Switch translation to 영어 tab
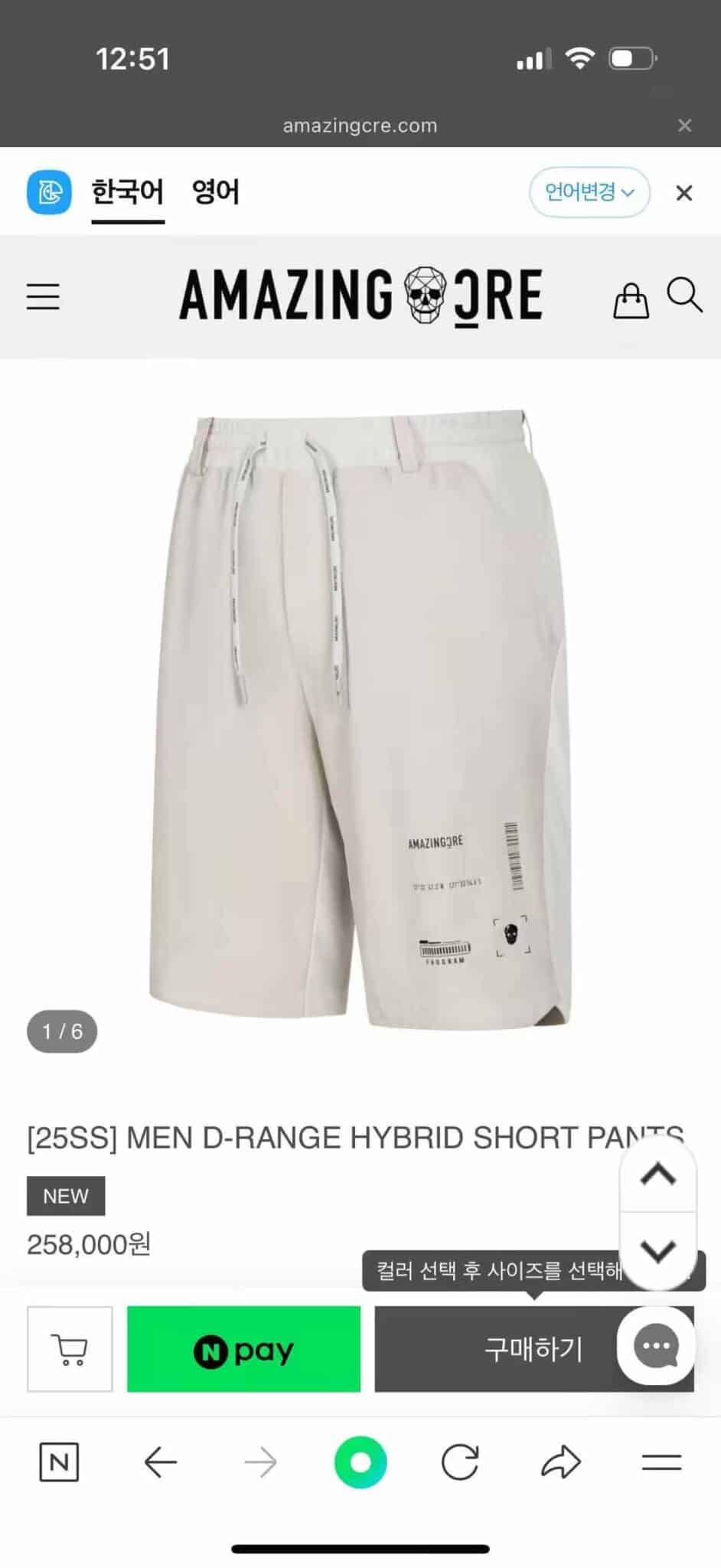 pos(215,191)
